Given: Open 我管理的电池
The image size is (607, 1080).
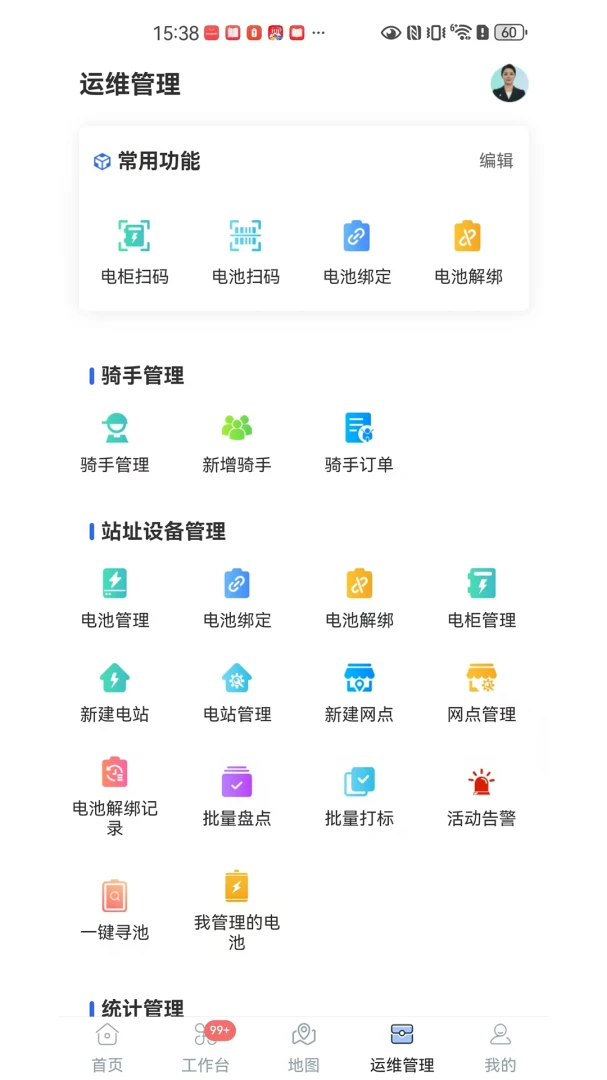Looking at the screenshot, I should click(x=236, y=911).
